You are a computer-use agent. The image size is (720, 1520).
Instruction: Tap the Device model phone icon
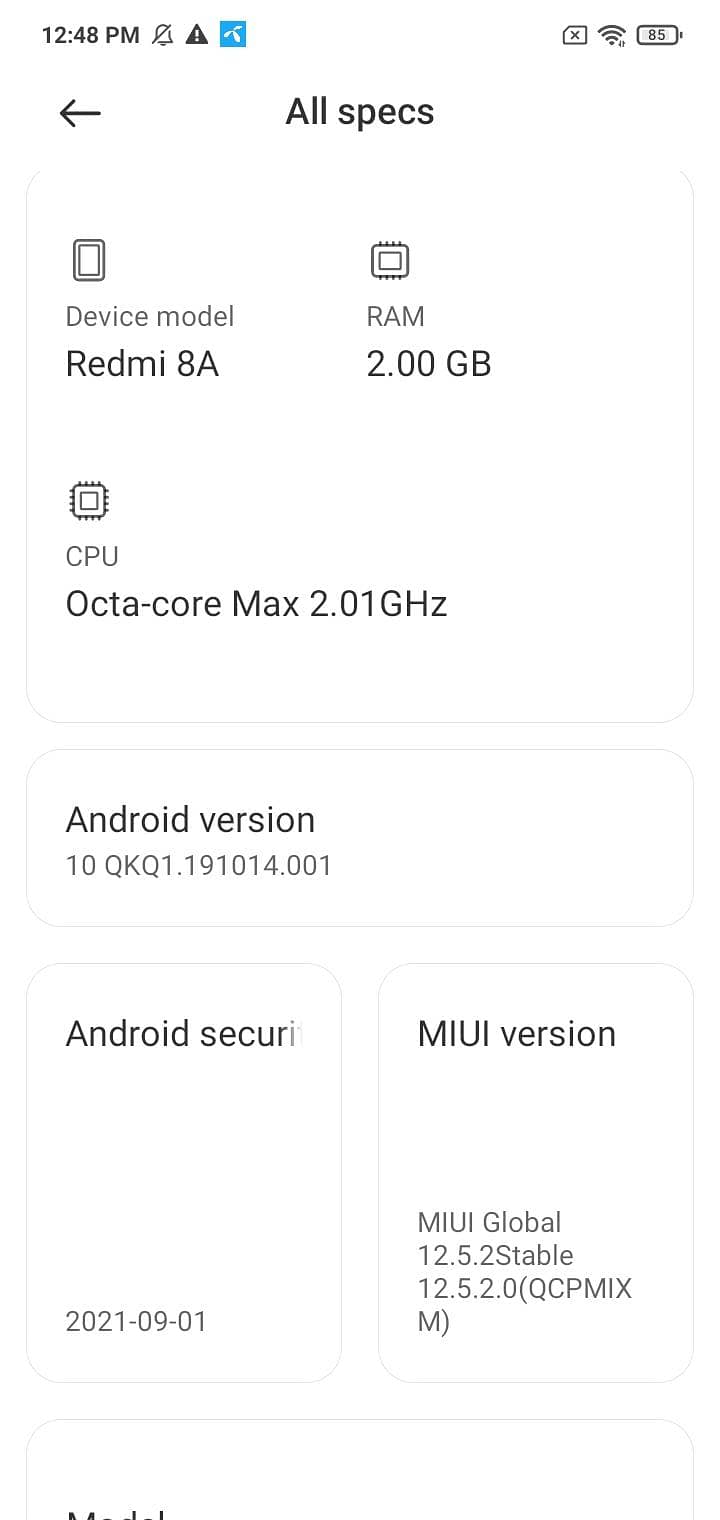[x=89, y=258]
